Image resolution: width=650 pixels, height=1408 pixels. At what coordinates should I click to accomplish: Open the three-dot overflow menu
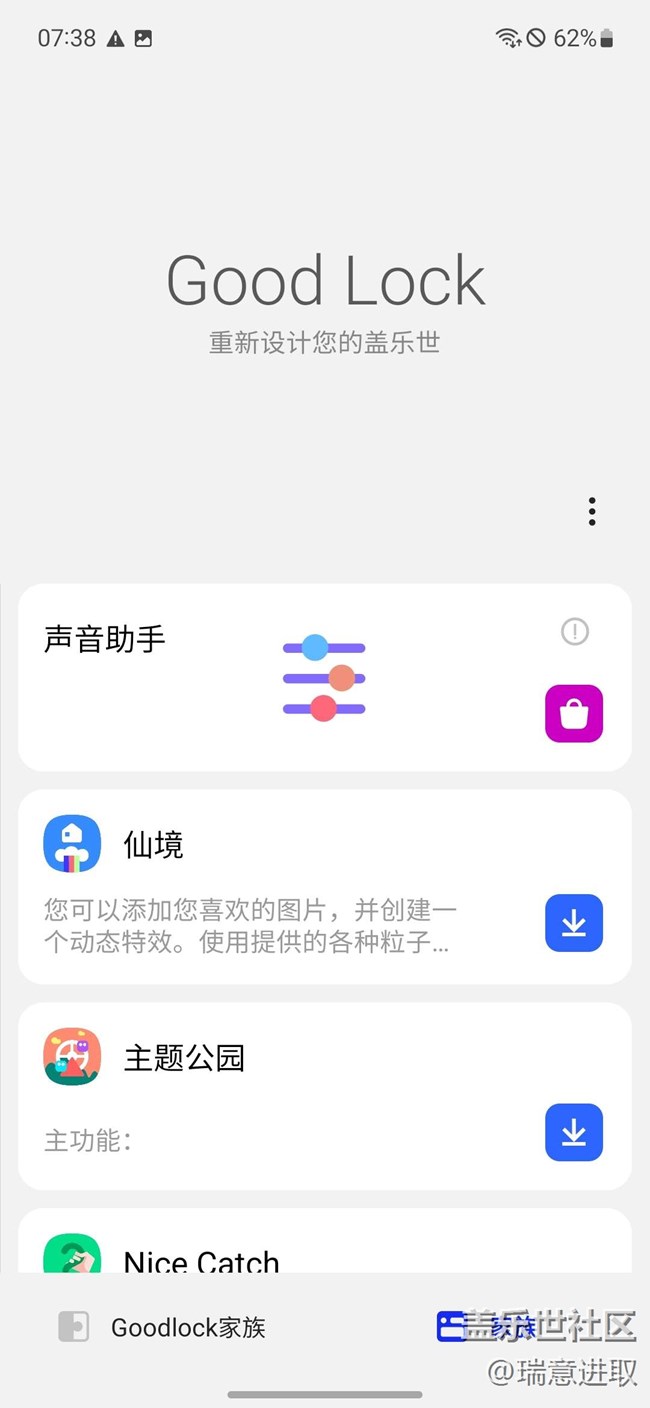coord(592,511)
